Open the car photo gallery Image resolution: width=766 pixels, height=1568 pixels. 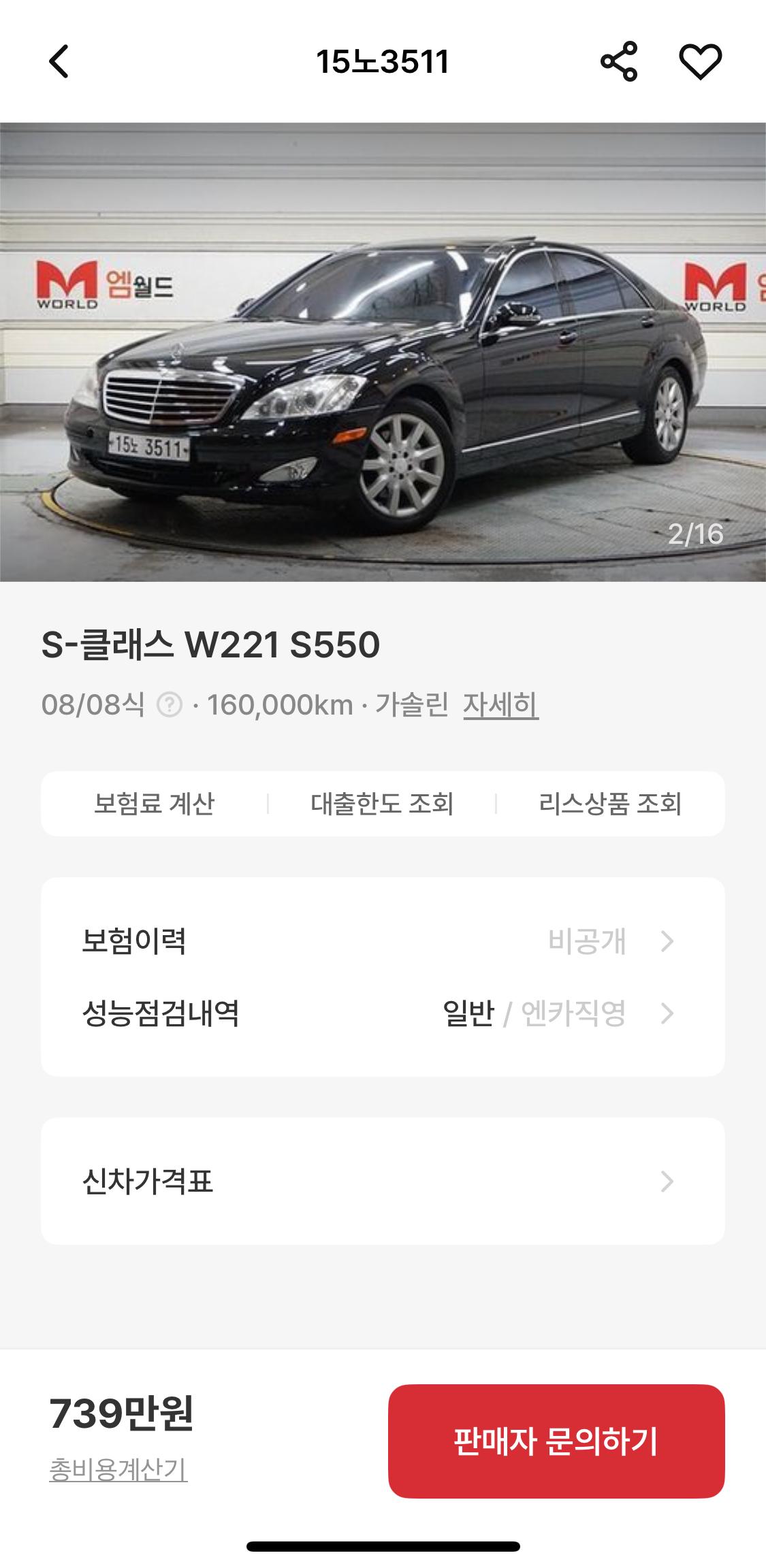[383, 352]
